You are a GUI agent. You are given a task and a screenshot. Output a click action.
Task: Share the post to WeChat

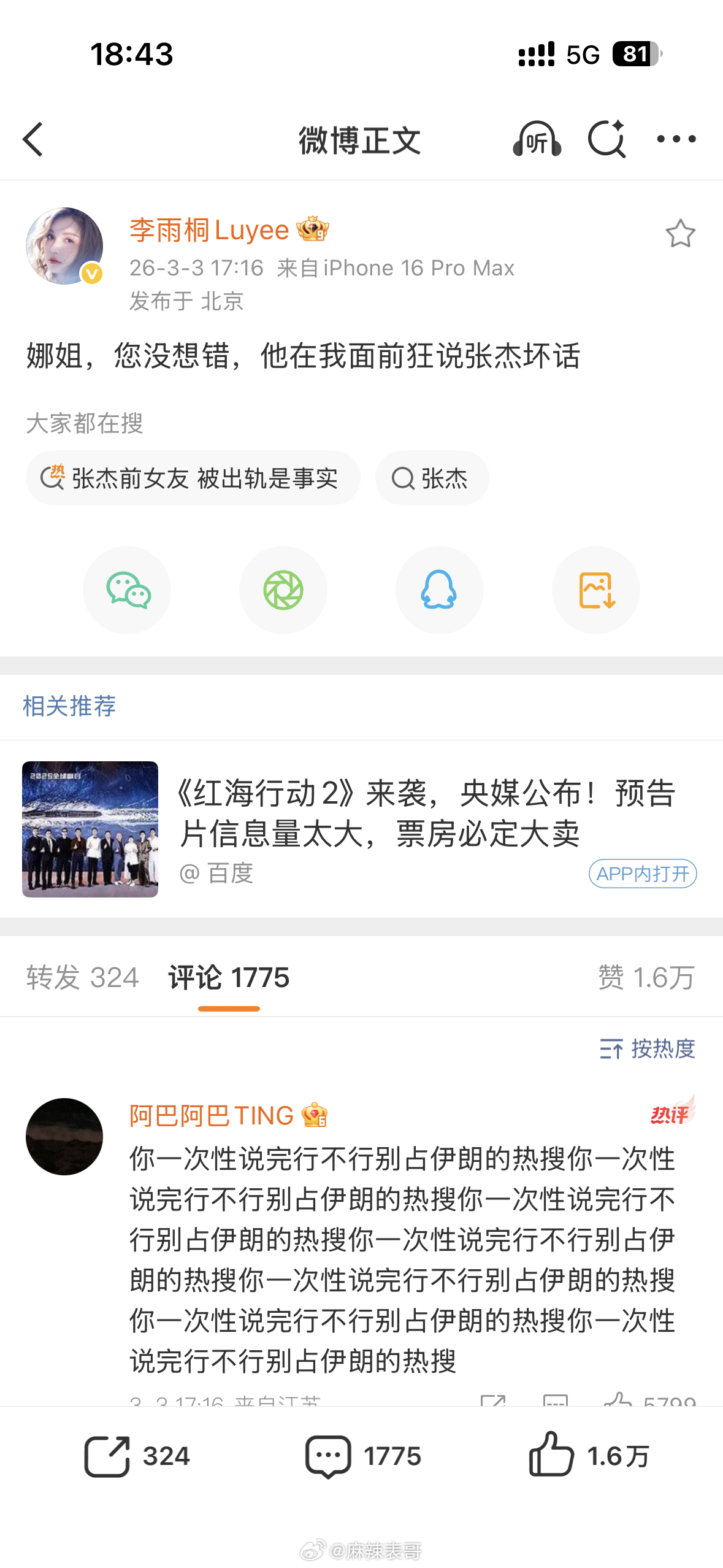(127, 590)
